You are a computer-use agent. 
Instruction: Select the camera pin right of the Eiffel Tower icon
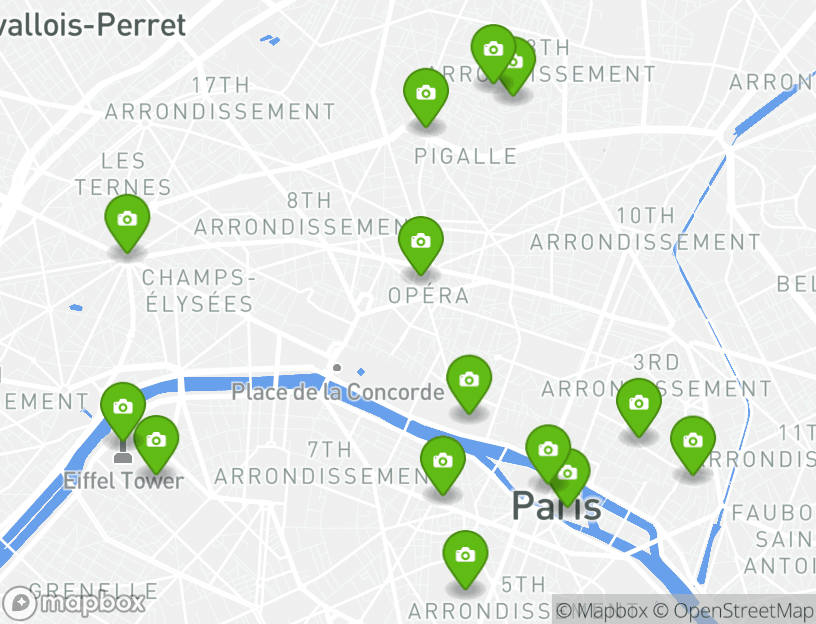pyautogui.click(x=156, y=440)
